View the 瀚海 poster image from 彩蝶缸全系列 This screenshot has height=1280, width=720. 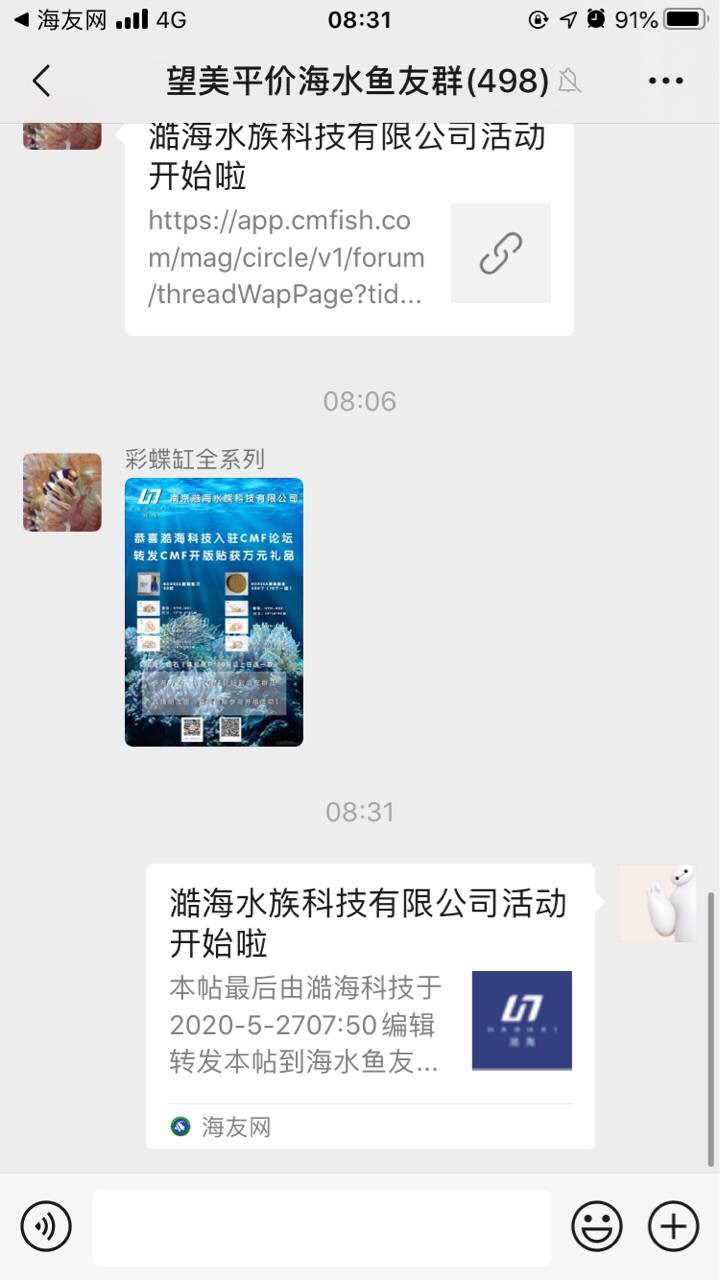[x=214, y=612]
